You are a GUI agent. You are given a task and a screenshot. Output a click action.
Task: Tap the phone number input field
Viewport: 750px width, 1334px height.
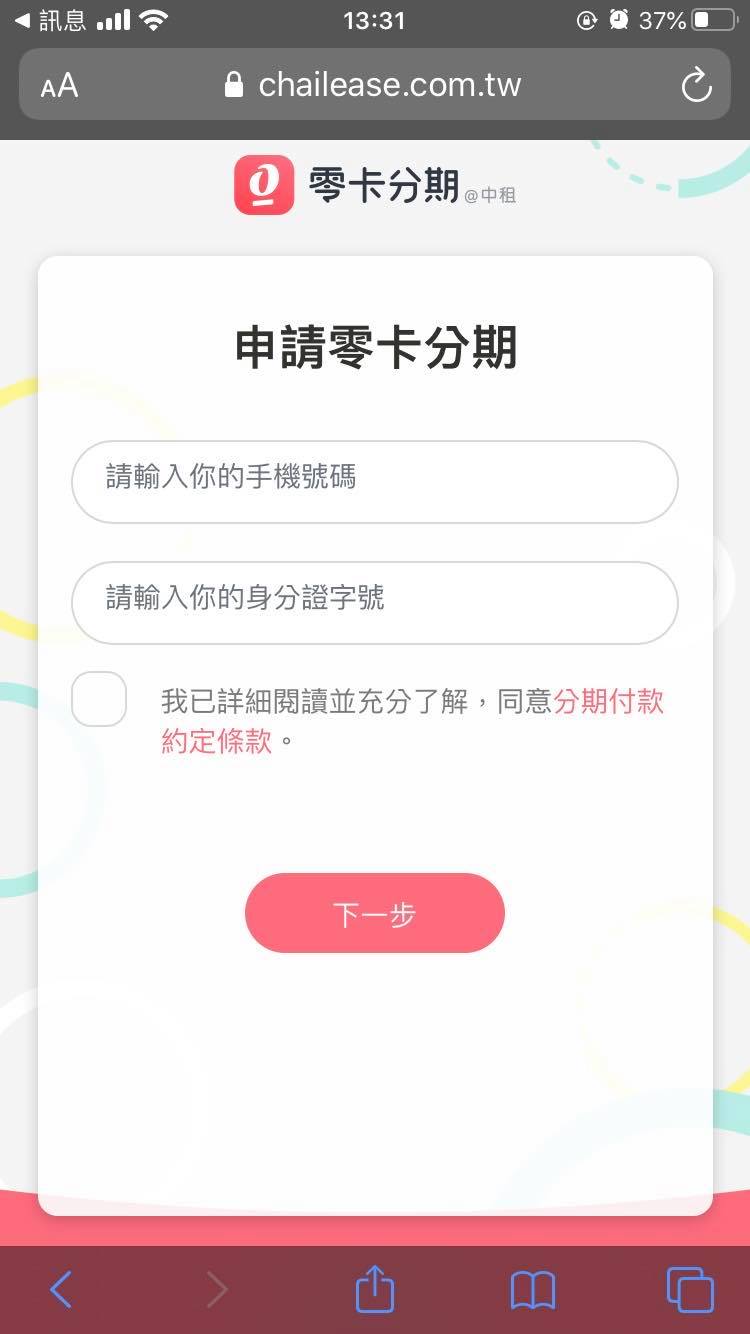[x=375, y=481]
